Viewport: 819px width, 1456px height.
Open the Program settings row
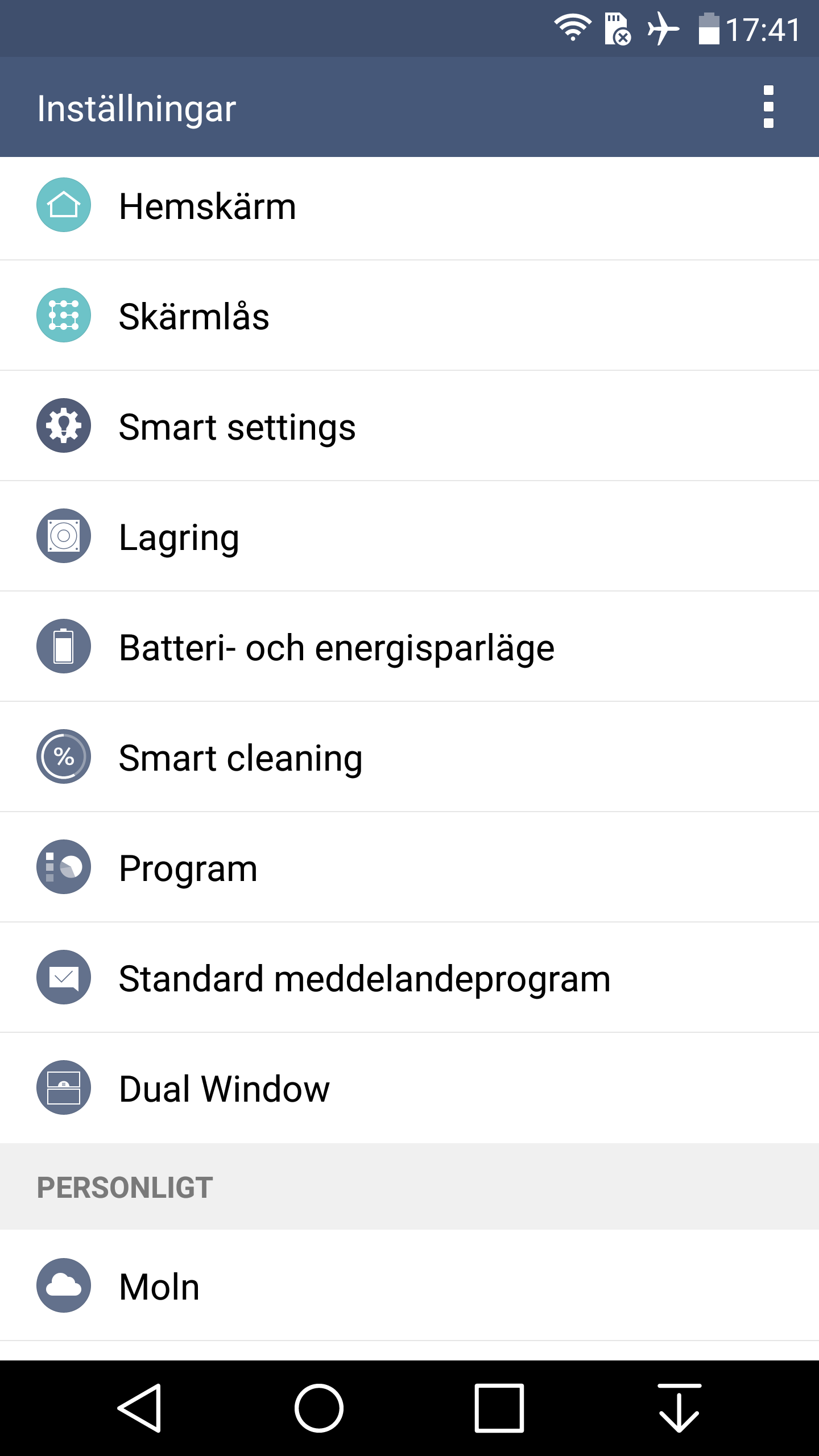409,868
